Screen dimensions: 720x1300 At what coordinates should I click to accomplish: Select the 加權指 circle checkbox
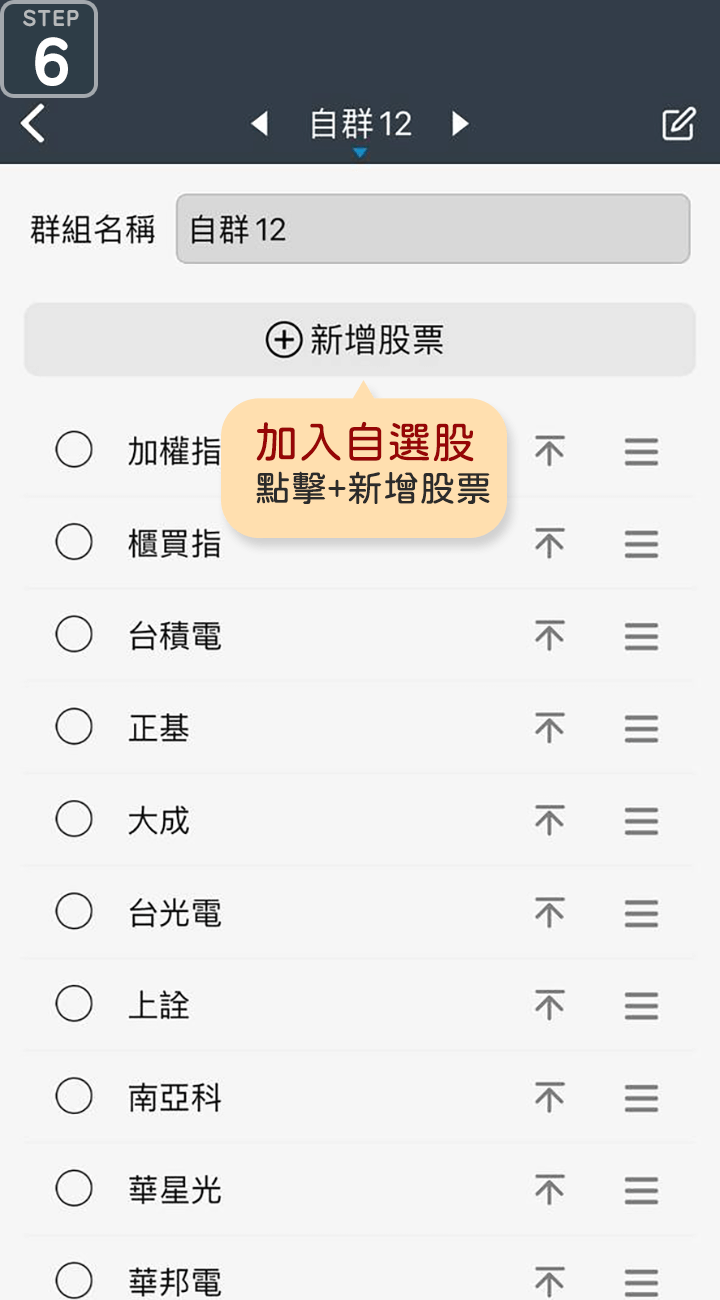tap(74, 450)
